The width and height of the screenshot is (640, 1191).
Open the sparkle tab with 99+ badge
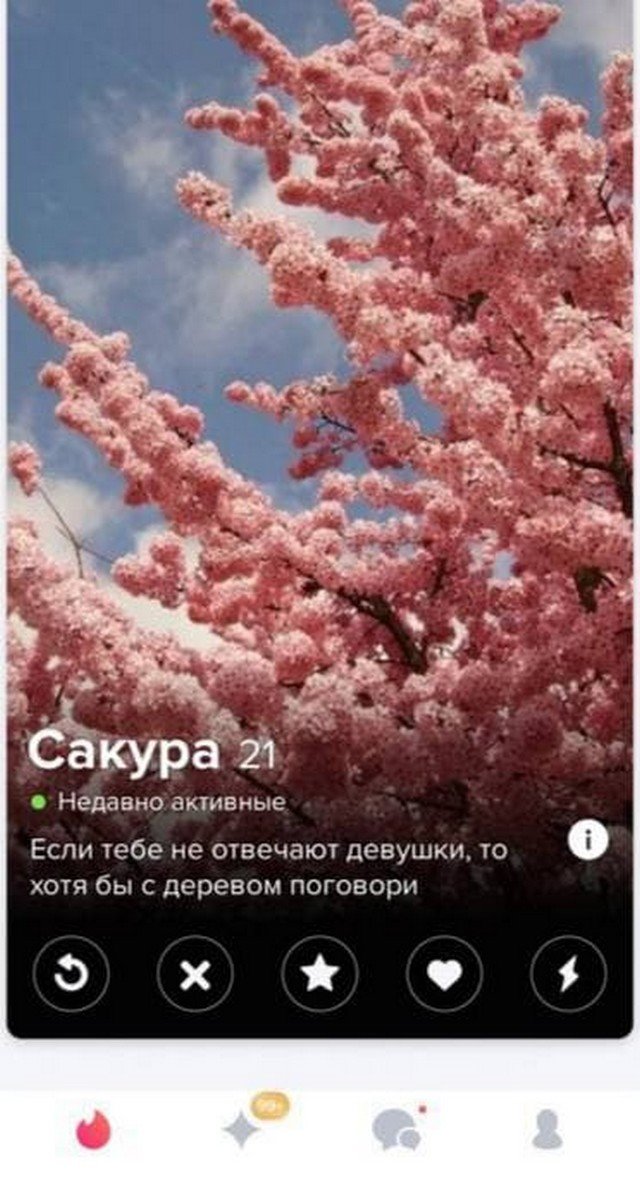(243, 1129)
